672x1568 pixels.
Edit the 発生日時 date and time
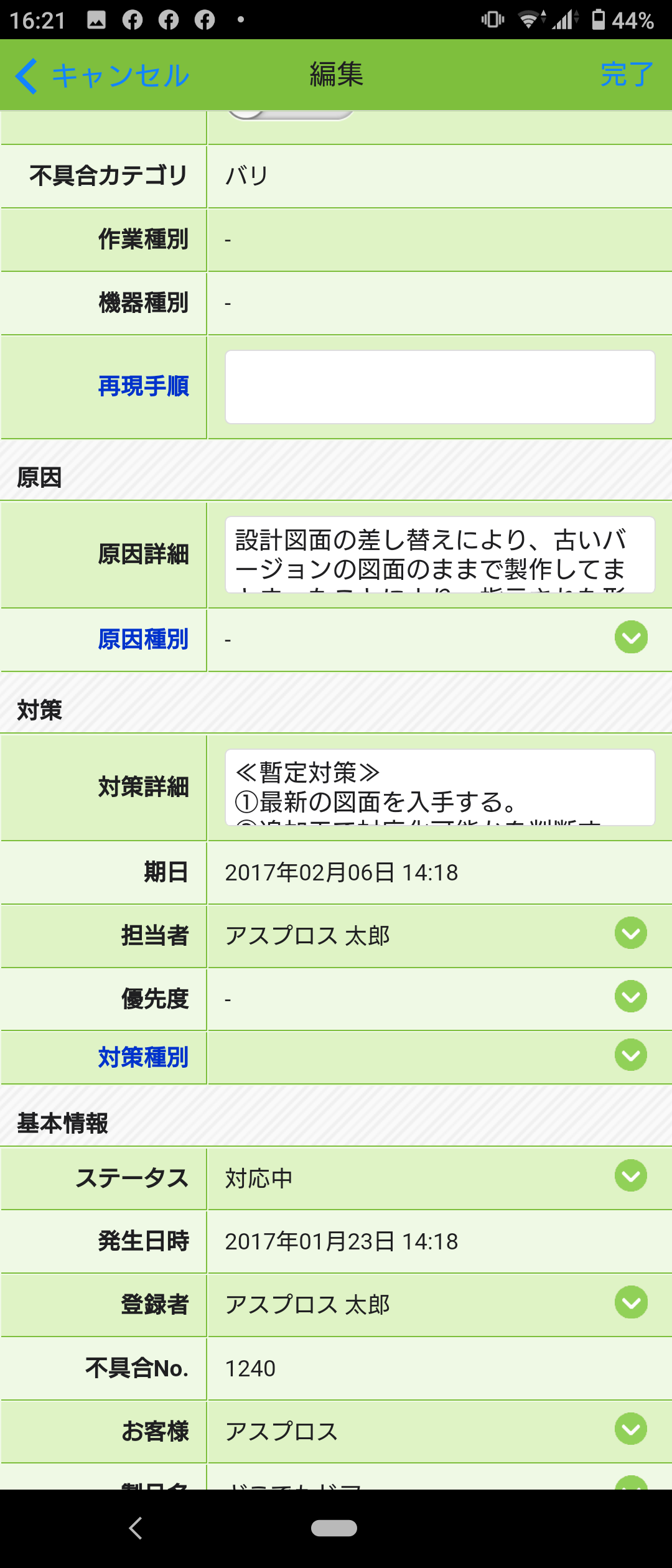[341, 1241]
